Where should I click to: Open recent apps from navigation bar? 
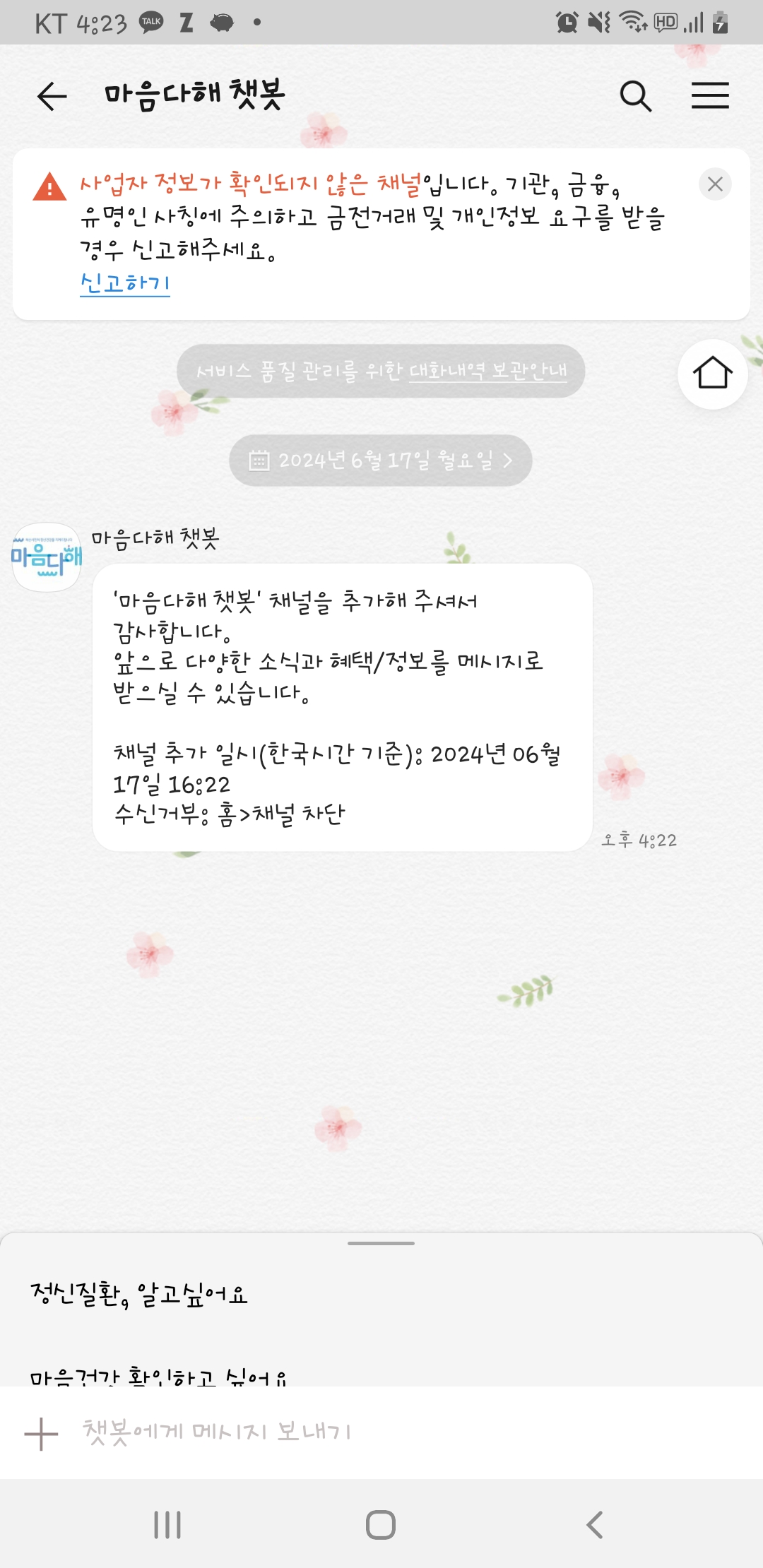pyautogui.click(x=167, y=1525)
